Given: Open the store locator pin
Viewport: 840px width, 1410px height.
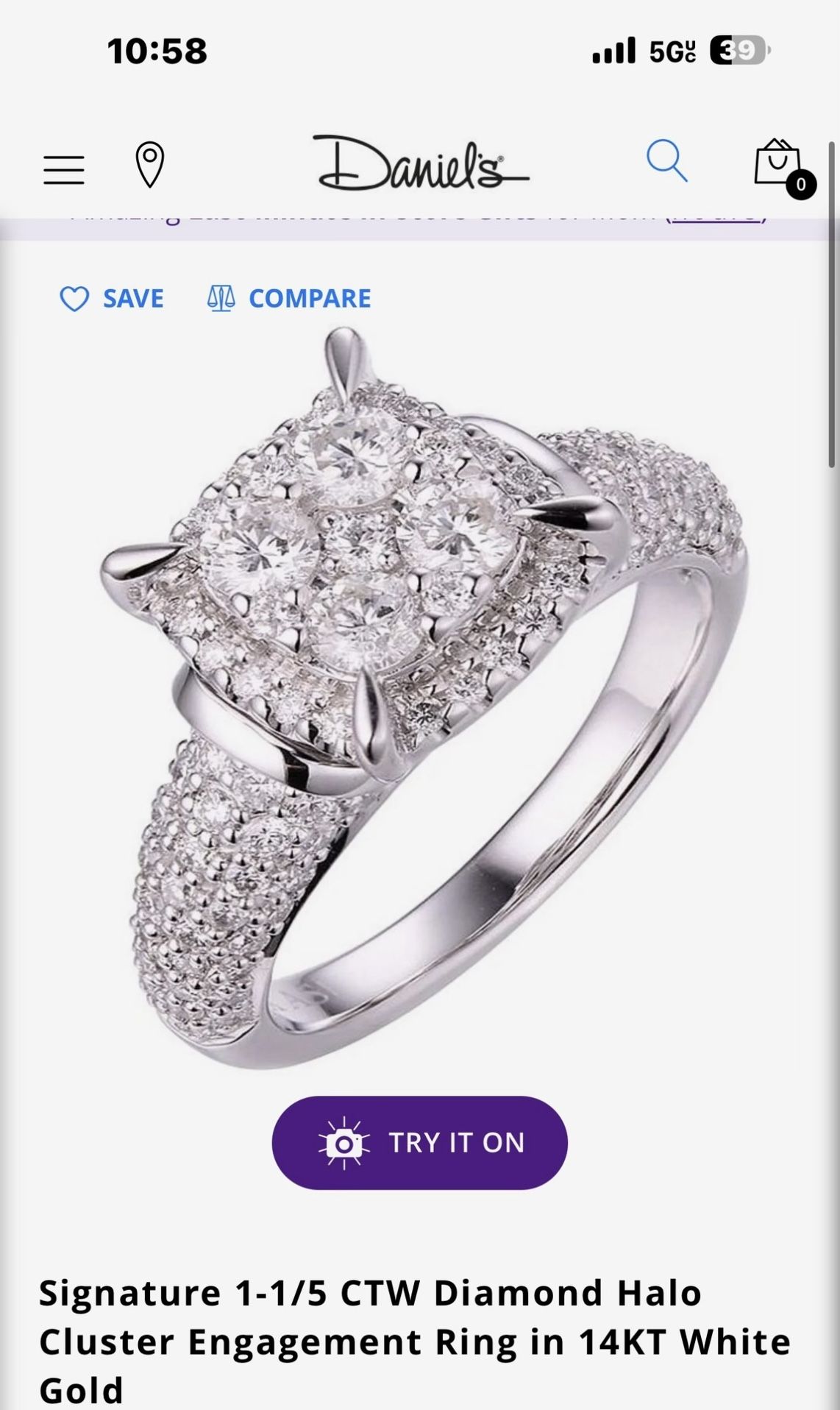Looking at the screenshot, I should [149, 165].
